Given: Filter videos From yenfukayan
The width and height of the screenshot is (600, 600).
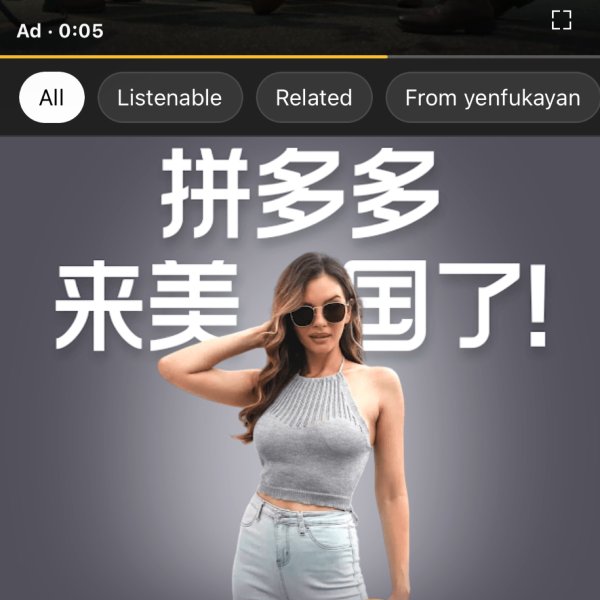Looking at the screenshot, I should tap(491, 98).
